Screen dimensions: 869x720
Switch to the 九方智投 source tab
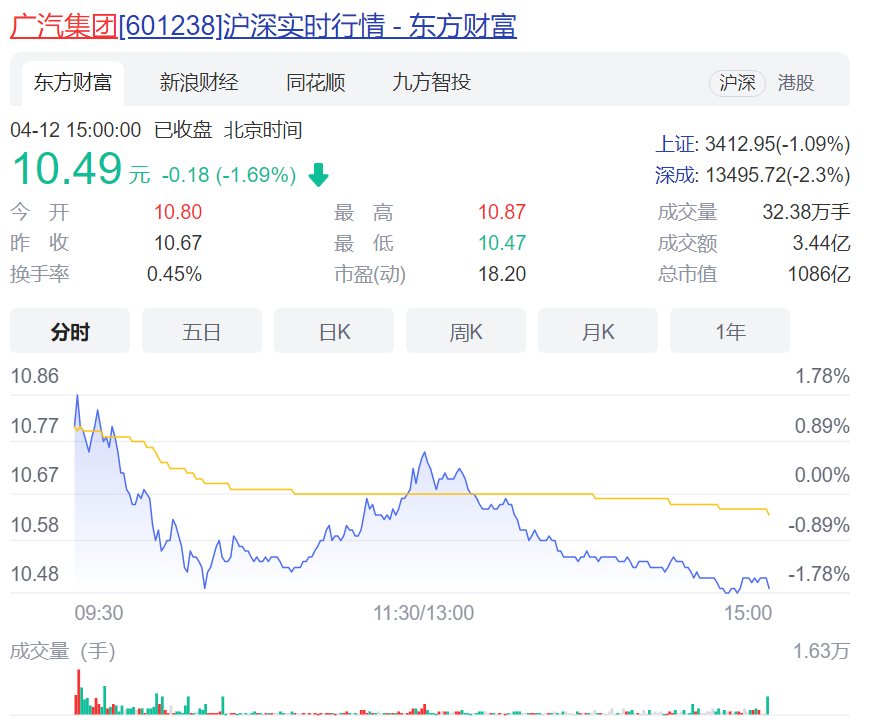432,82
